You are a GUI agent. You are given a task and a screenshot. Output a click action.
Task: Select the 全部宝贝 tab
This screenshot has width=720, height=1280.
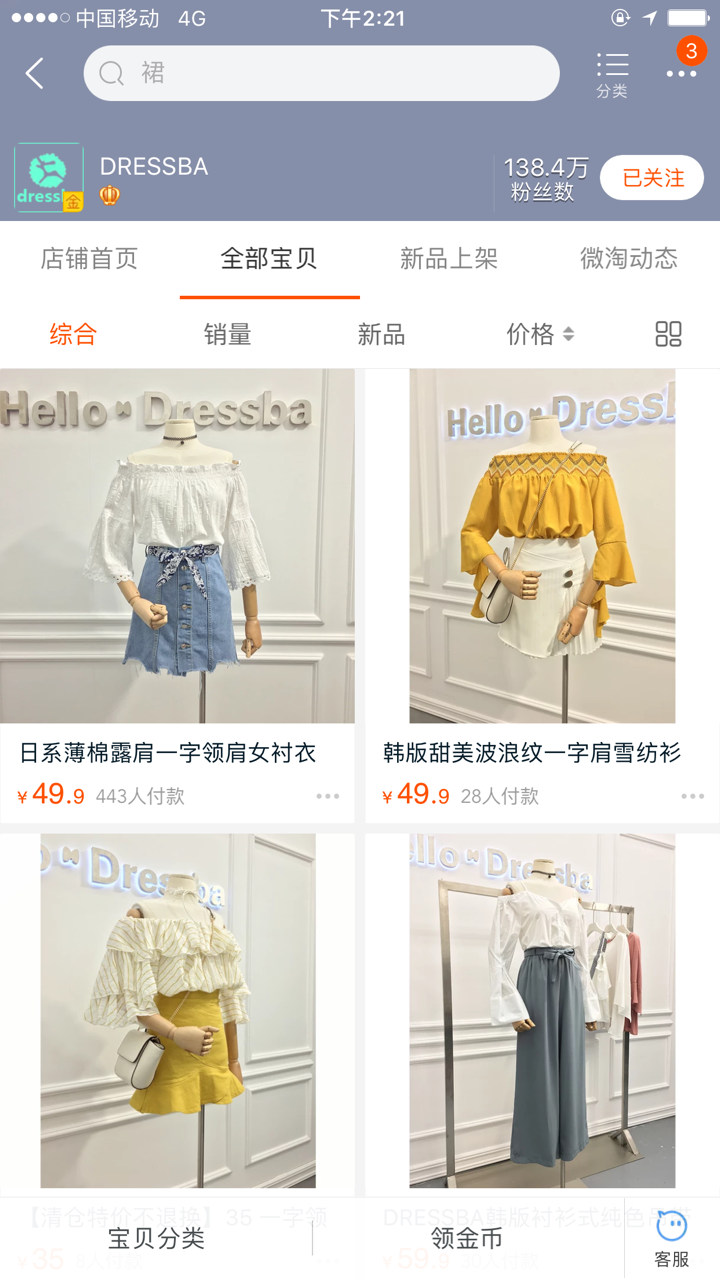[269, 259]
